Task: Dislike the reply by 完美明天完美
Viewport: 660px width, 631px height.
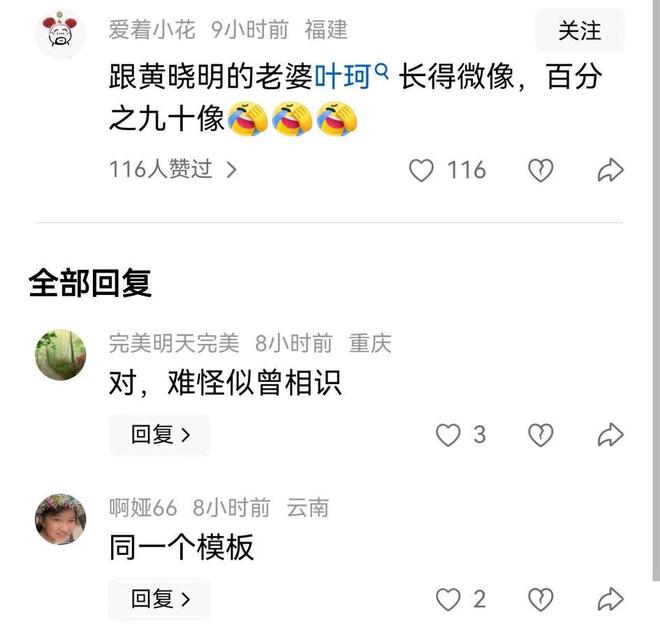Action: [540, 434]
